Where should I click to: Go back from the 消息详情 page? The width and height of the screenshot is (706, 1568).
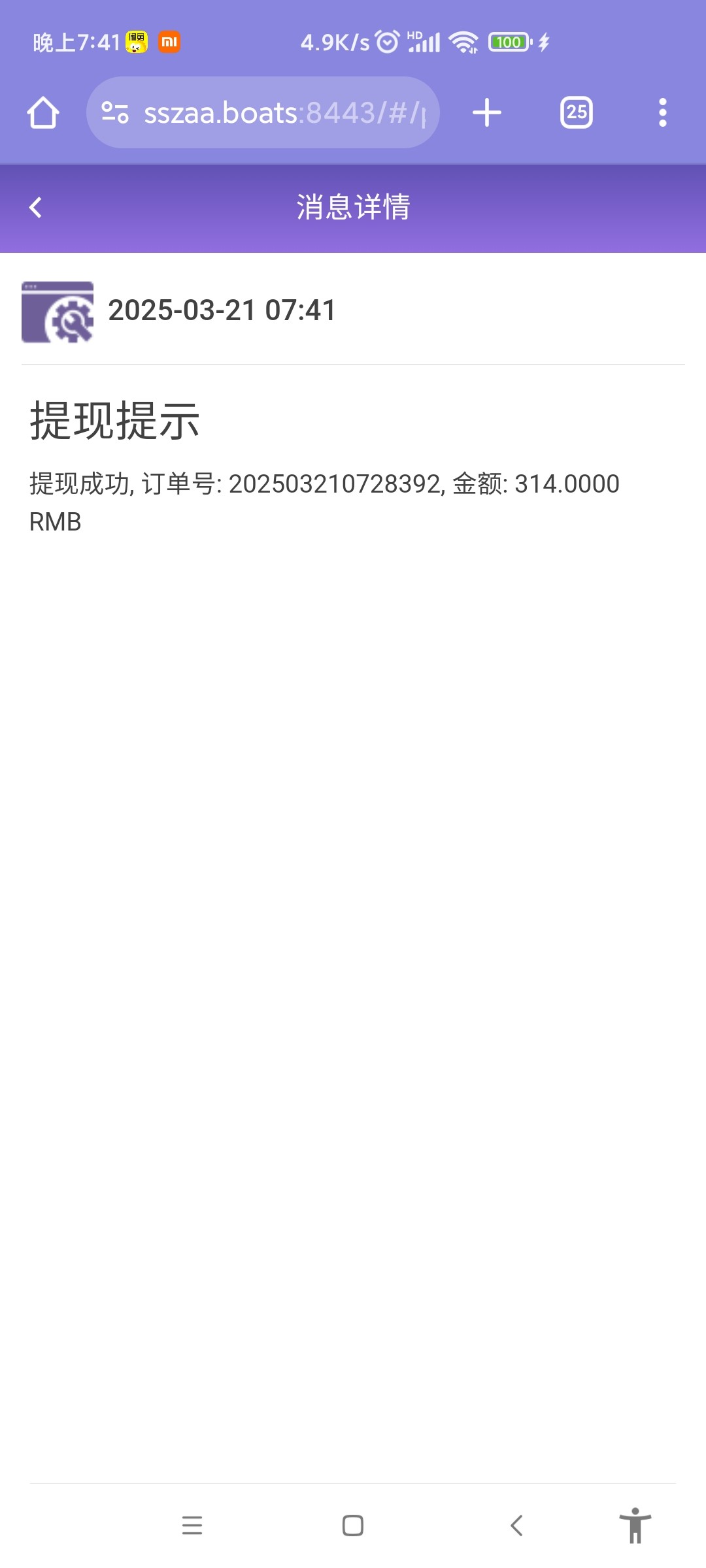(36, 208)
